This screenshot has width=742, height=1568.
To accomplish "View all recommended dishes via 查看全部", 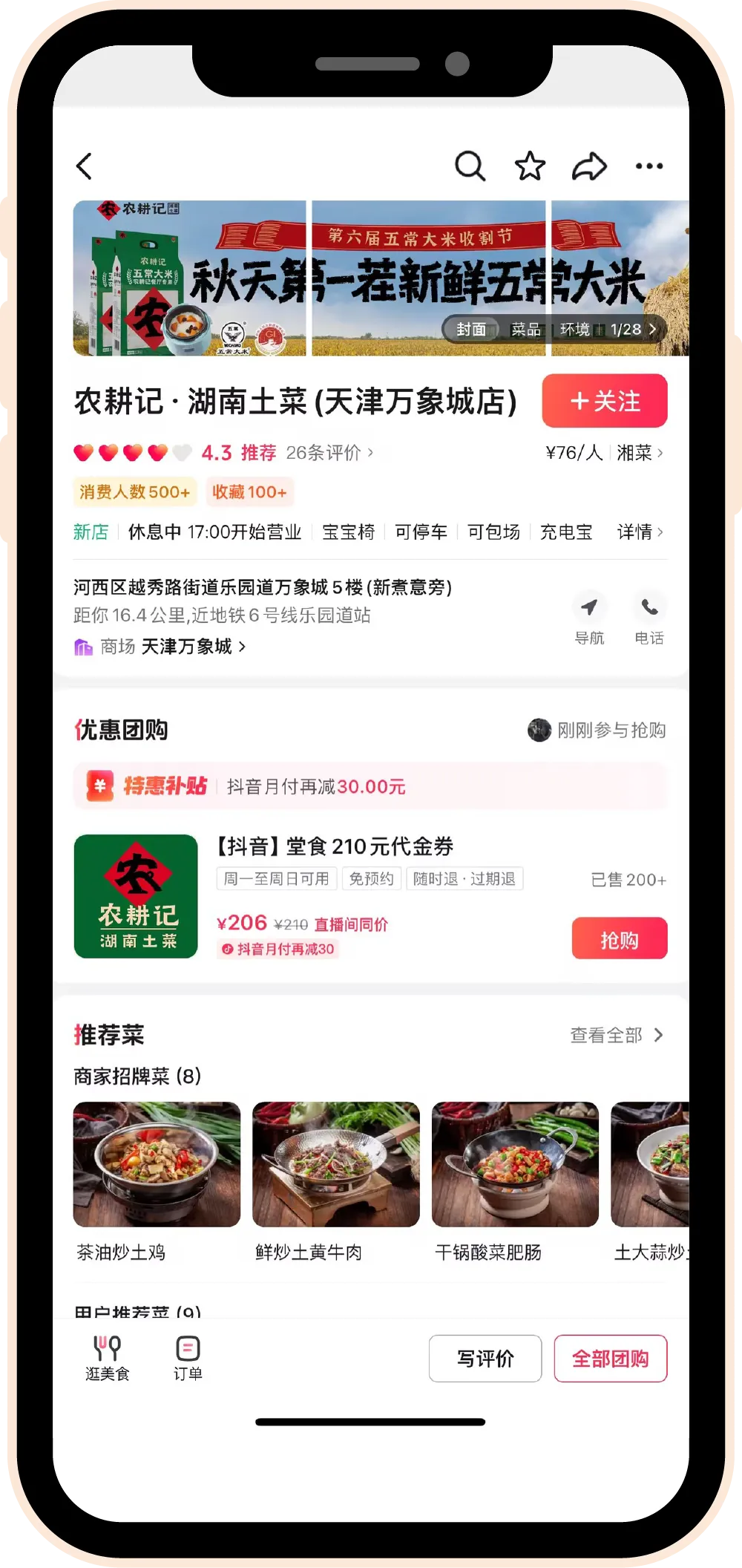I will (616, 1035).
